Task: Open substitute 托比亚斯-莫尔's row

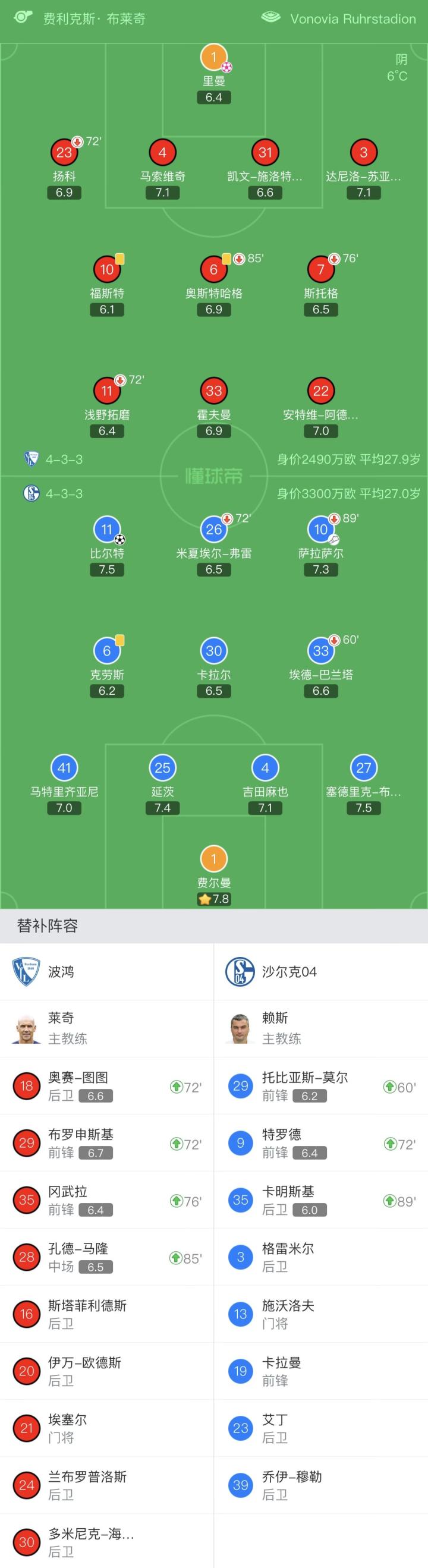Action: click(x=321, y=1086)
